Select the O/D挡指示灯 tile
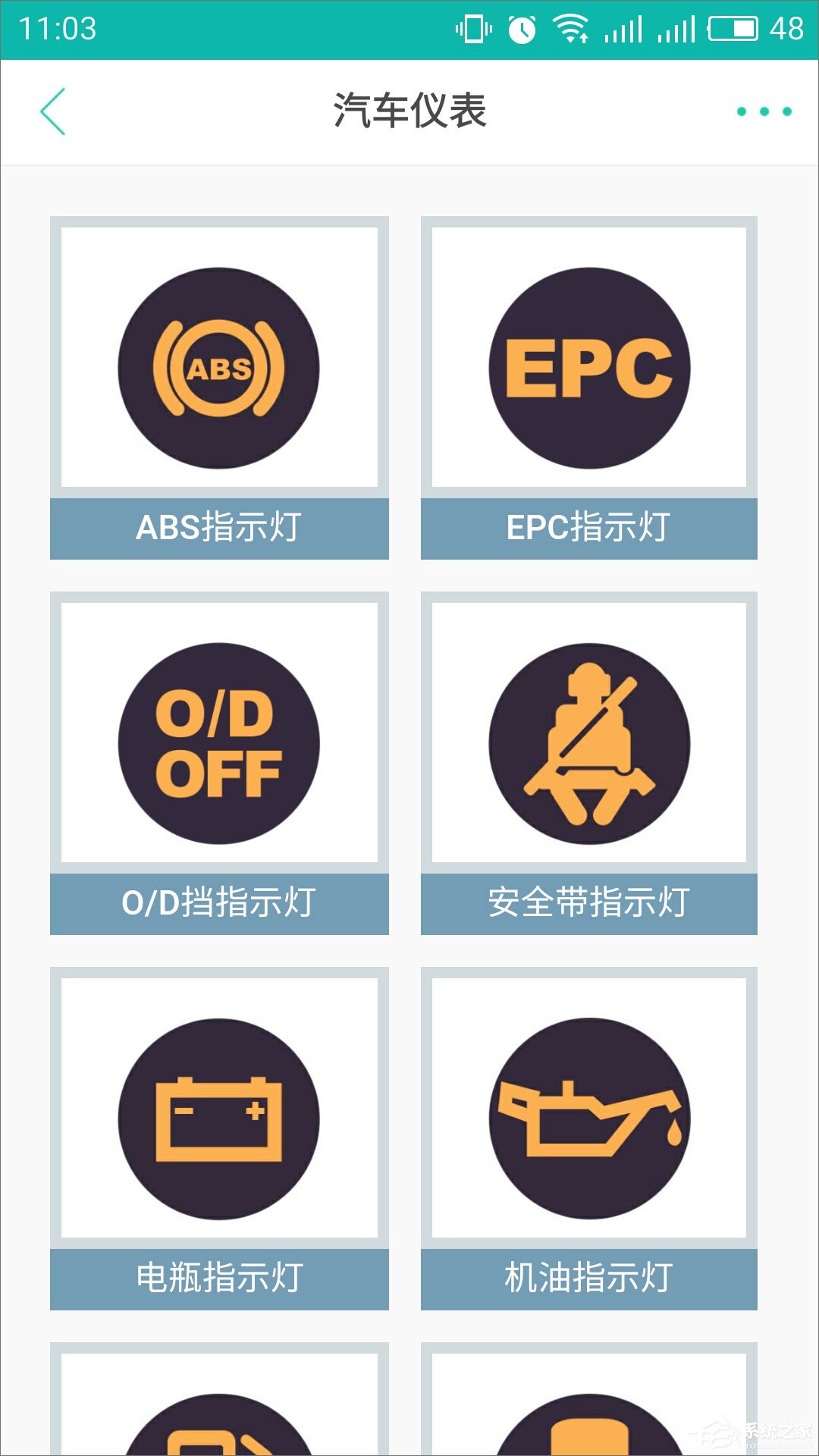This screenshot has width=819, height=1456. click(219, 763)
